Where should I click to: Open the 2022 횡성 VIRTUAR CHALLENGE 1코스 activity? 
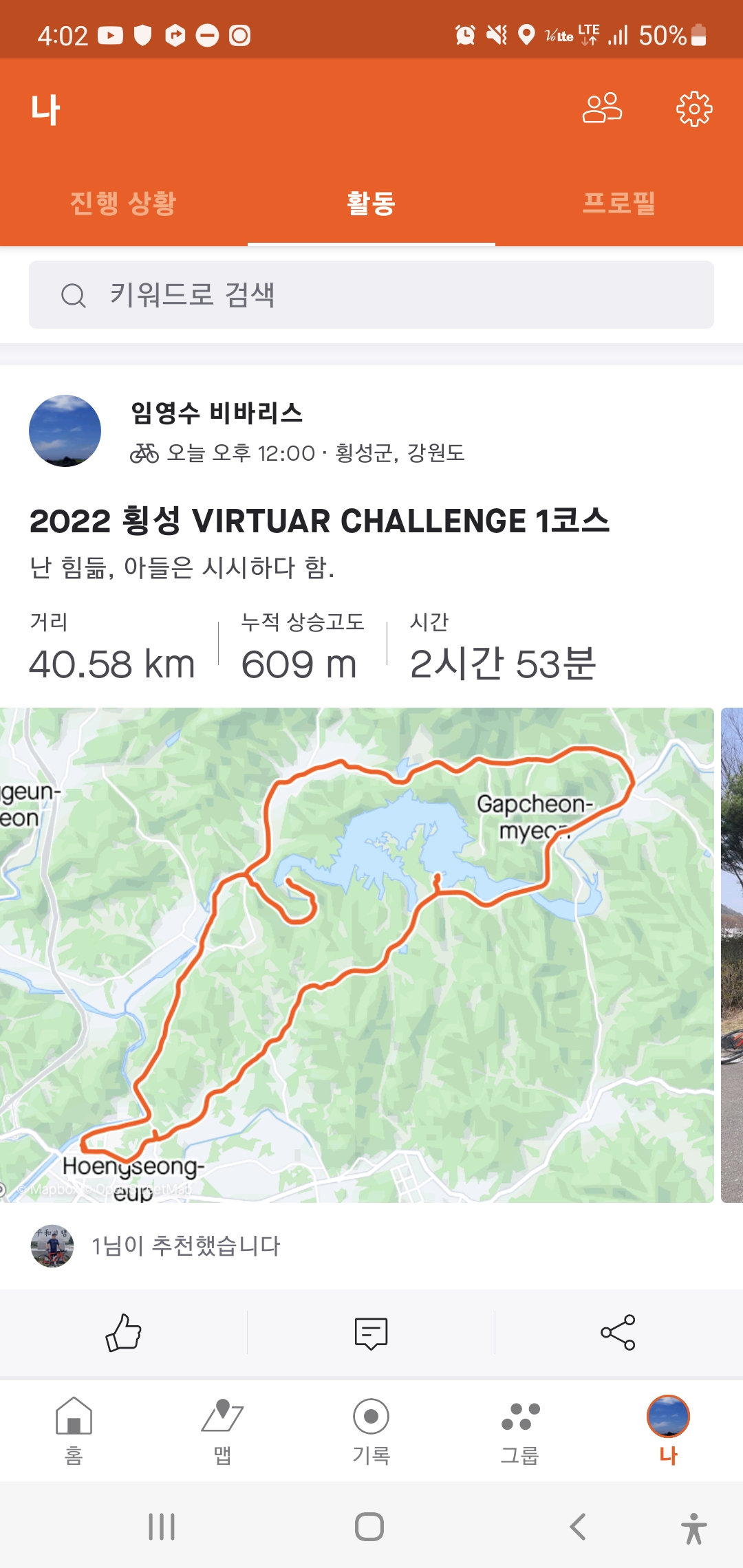point(319,521)
